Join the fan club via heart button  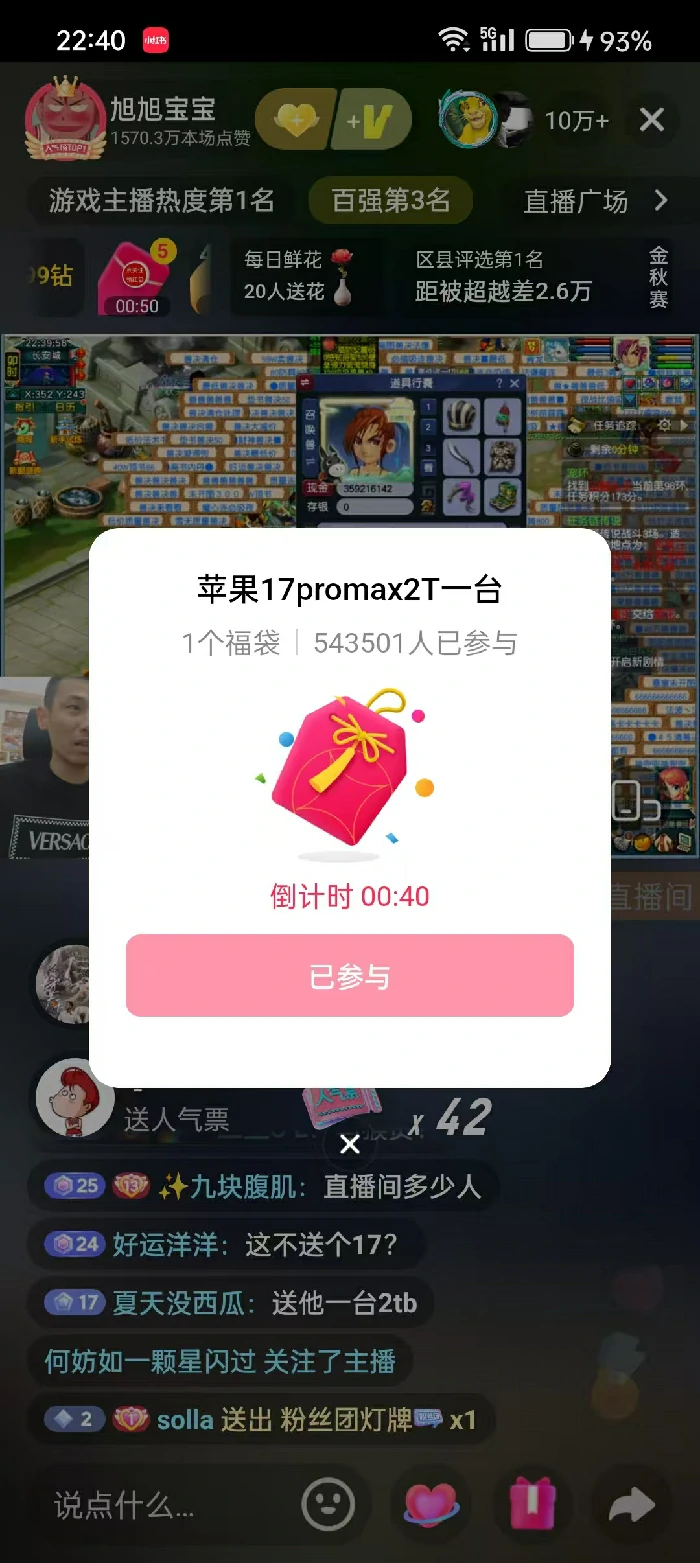(x=293, y=121)
